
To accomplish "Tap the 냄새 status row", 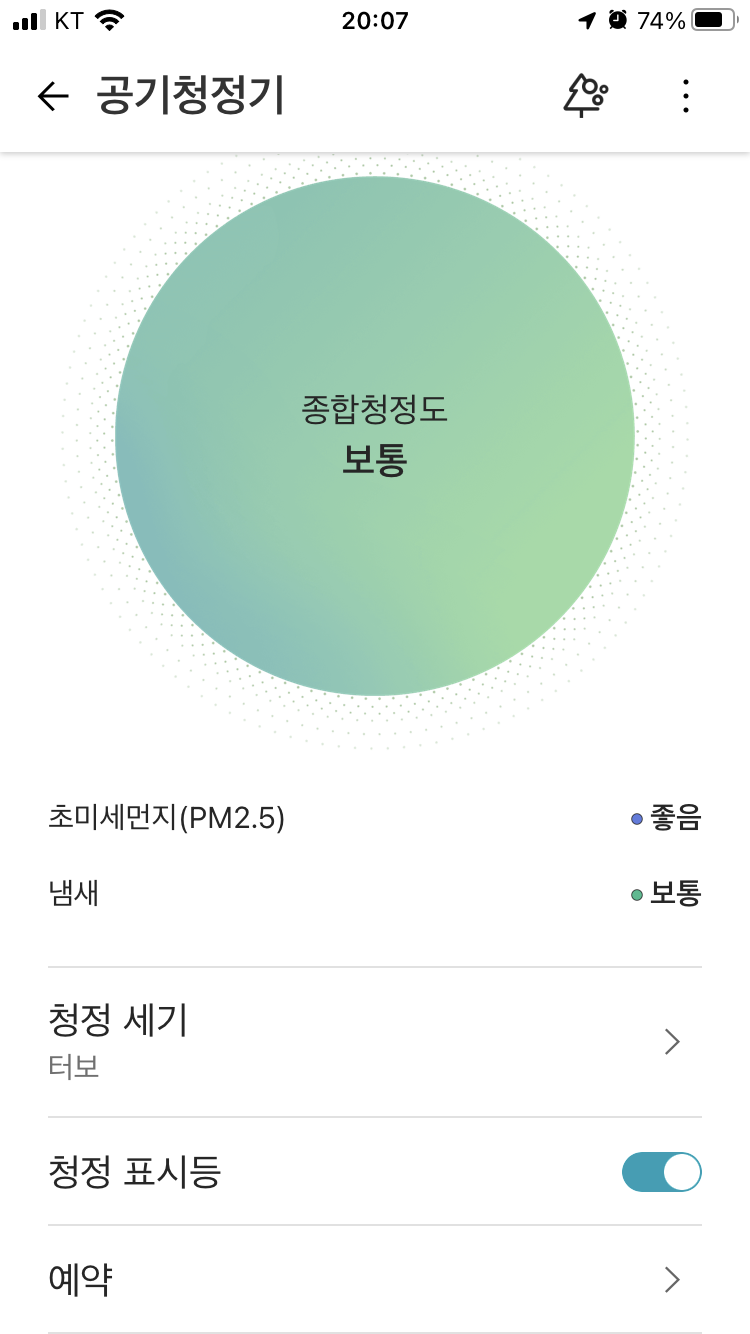I will coord(375,894).
